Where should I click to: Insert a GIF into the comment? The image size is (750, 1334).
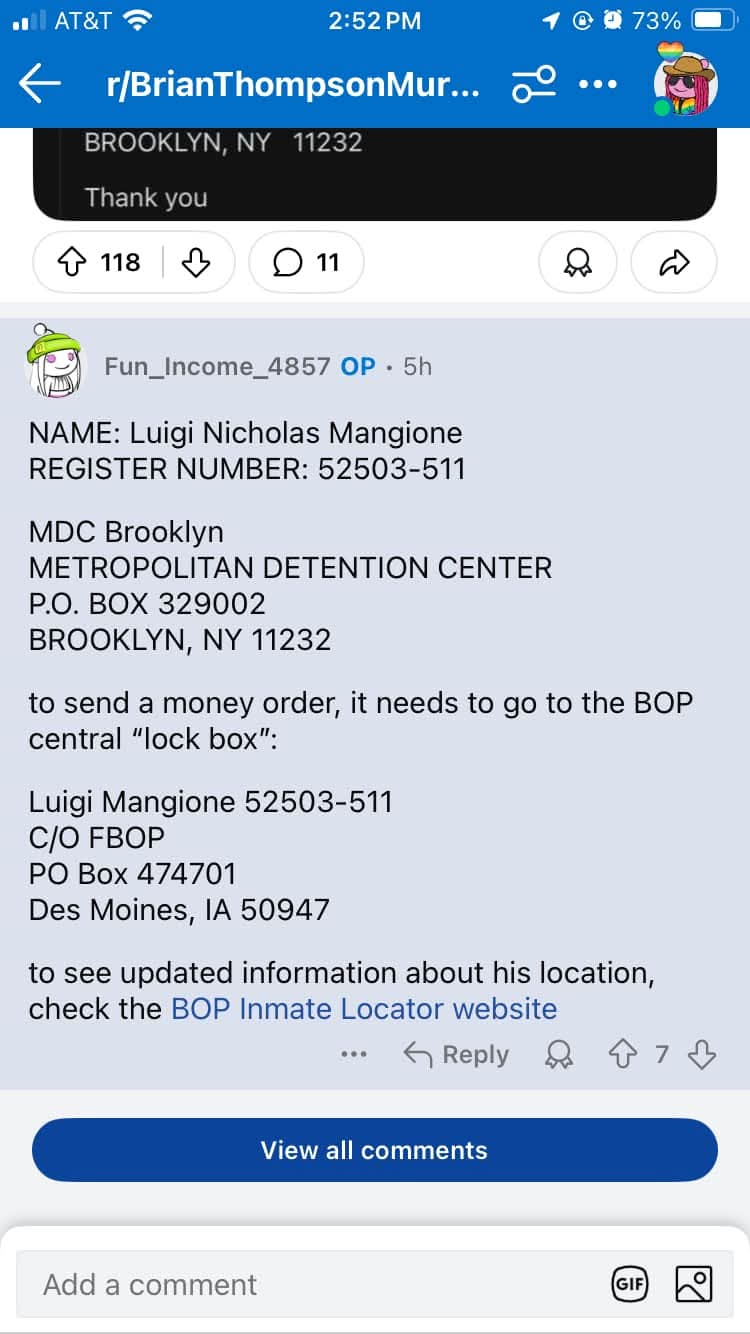(630, 1284)
